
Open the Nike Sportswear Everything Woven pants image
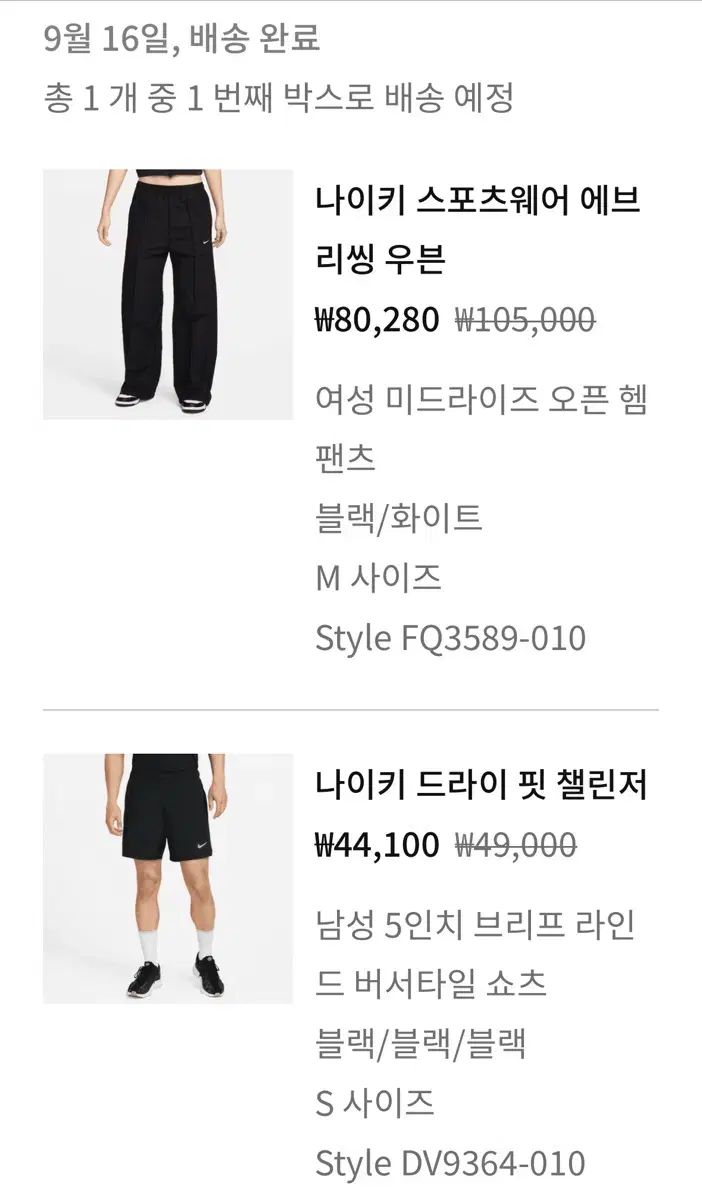(168, 294)
